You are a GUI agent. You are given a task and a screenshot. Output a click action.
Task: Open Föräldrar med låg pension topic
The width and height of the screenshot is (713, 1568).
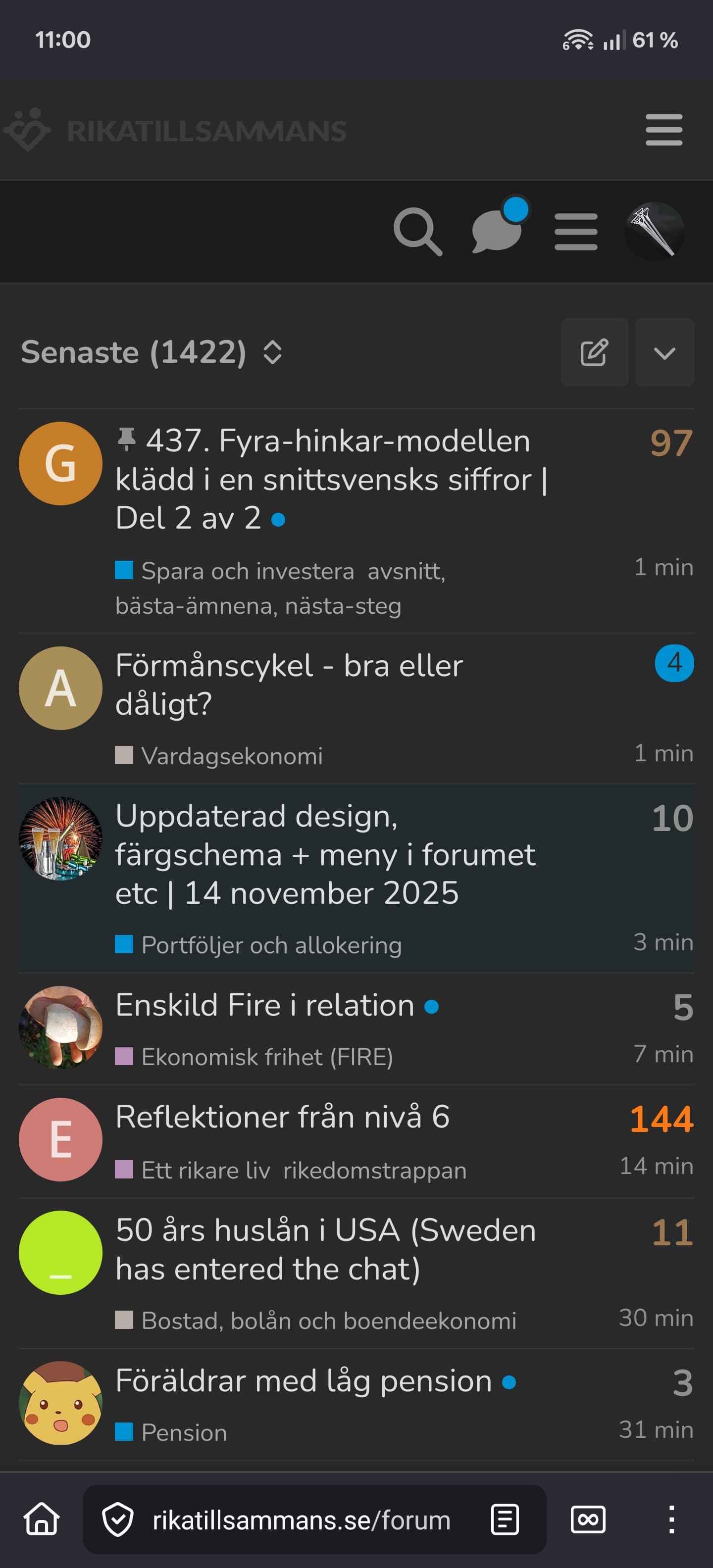[x=303, y=1380]
